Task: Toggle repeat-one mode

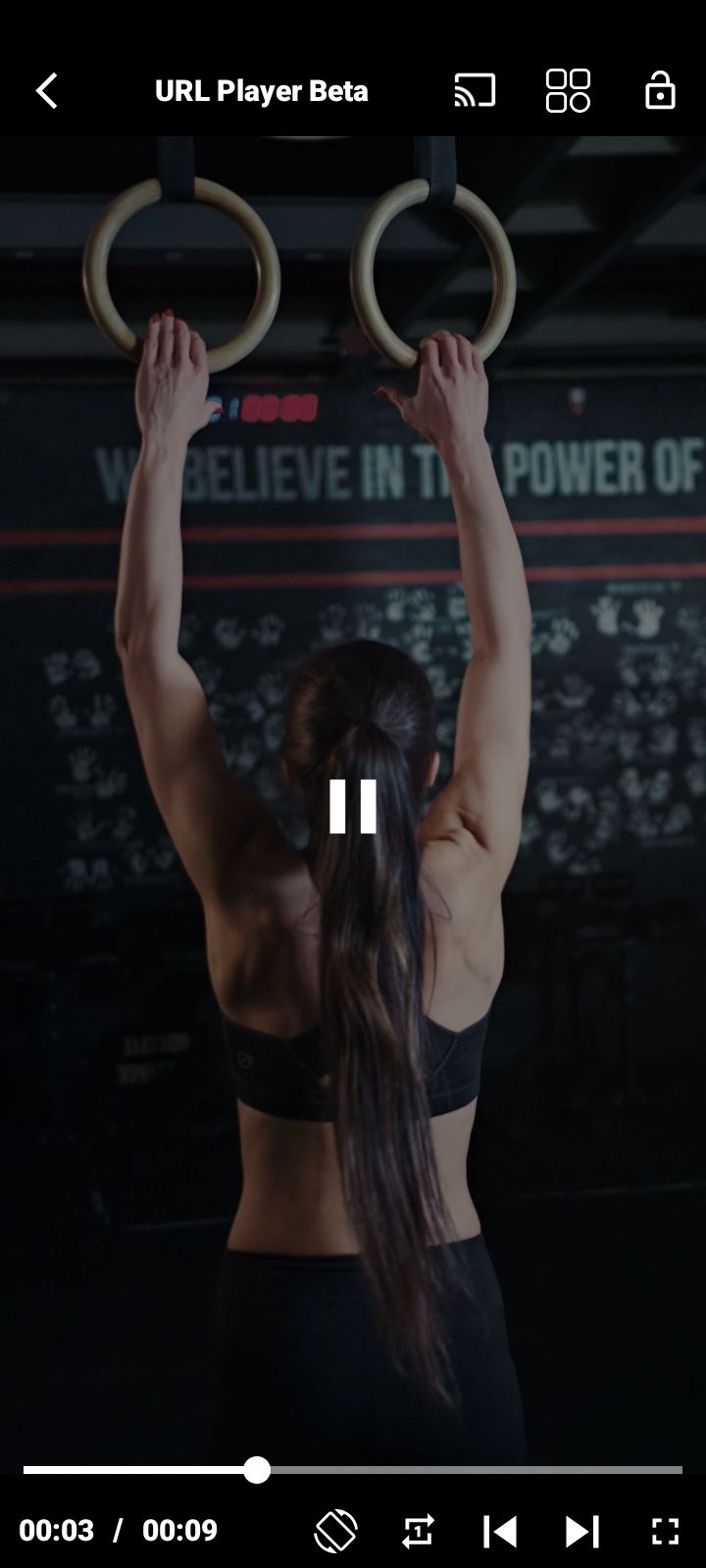Action: [418, 1531]
